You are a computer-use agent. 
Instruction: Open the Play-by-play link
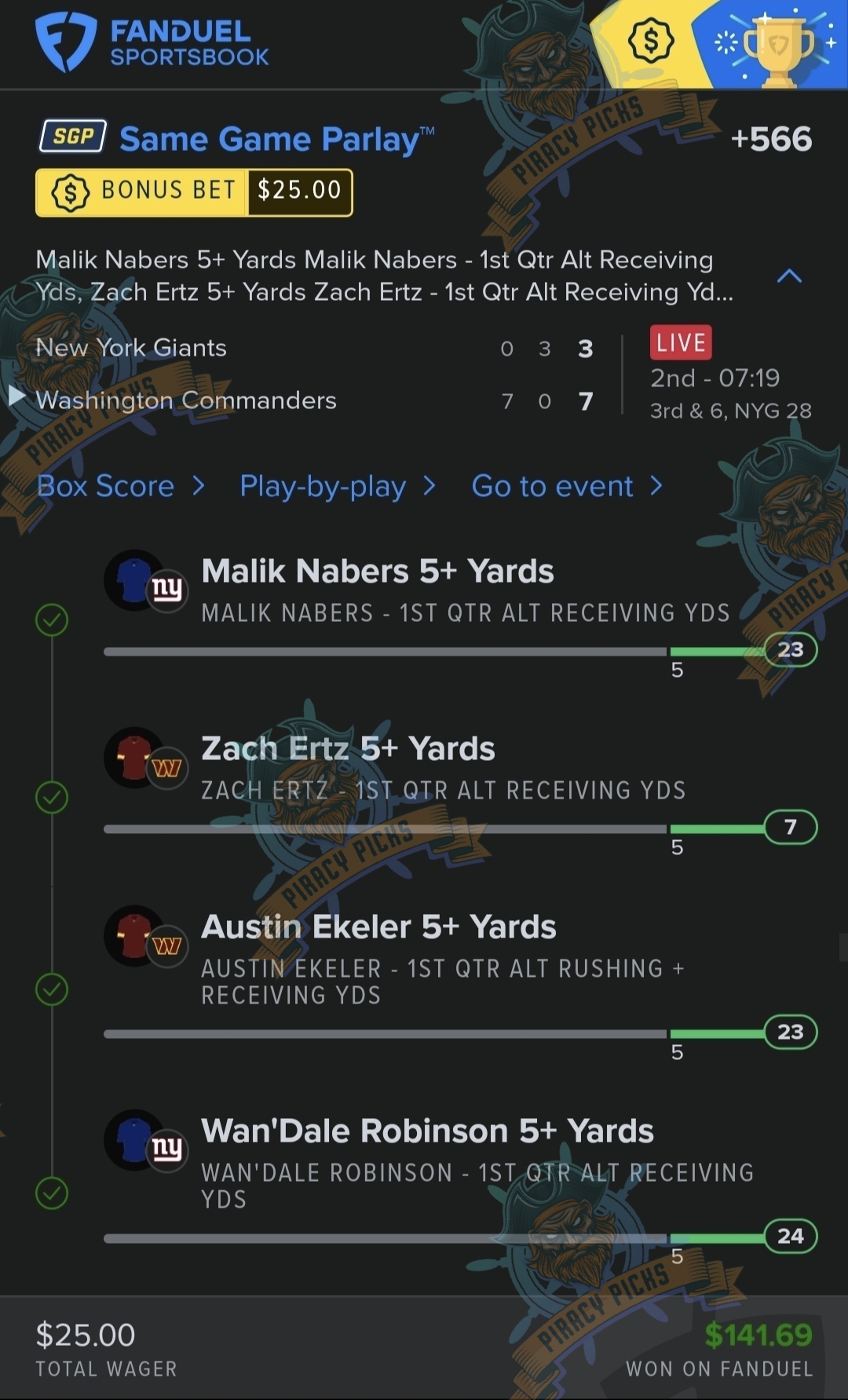tap(337, 486)
